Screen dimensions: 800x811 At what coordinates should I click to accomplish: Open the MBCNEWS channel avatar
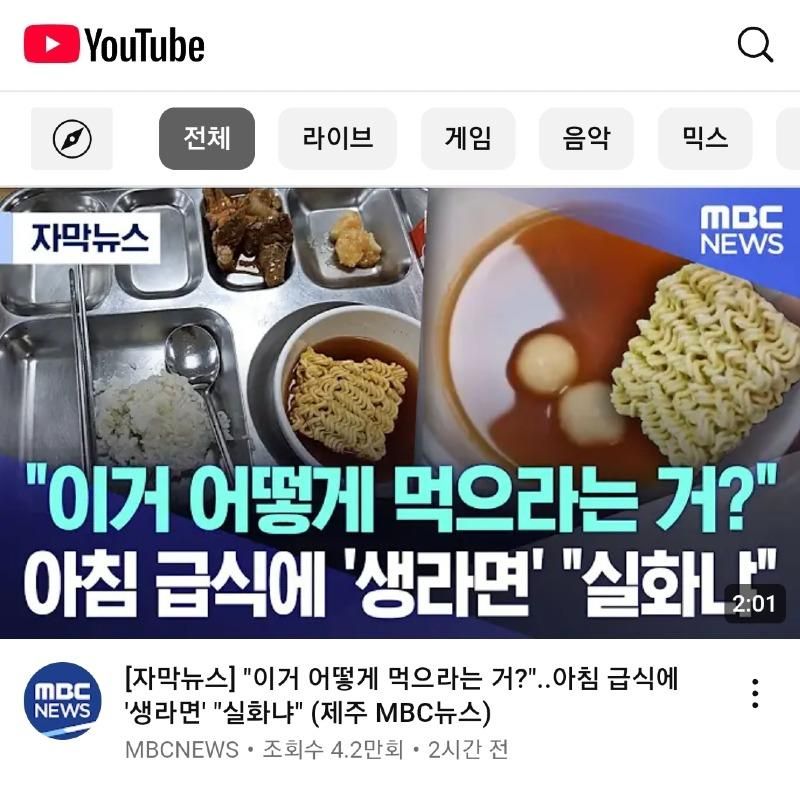63,701
